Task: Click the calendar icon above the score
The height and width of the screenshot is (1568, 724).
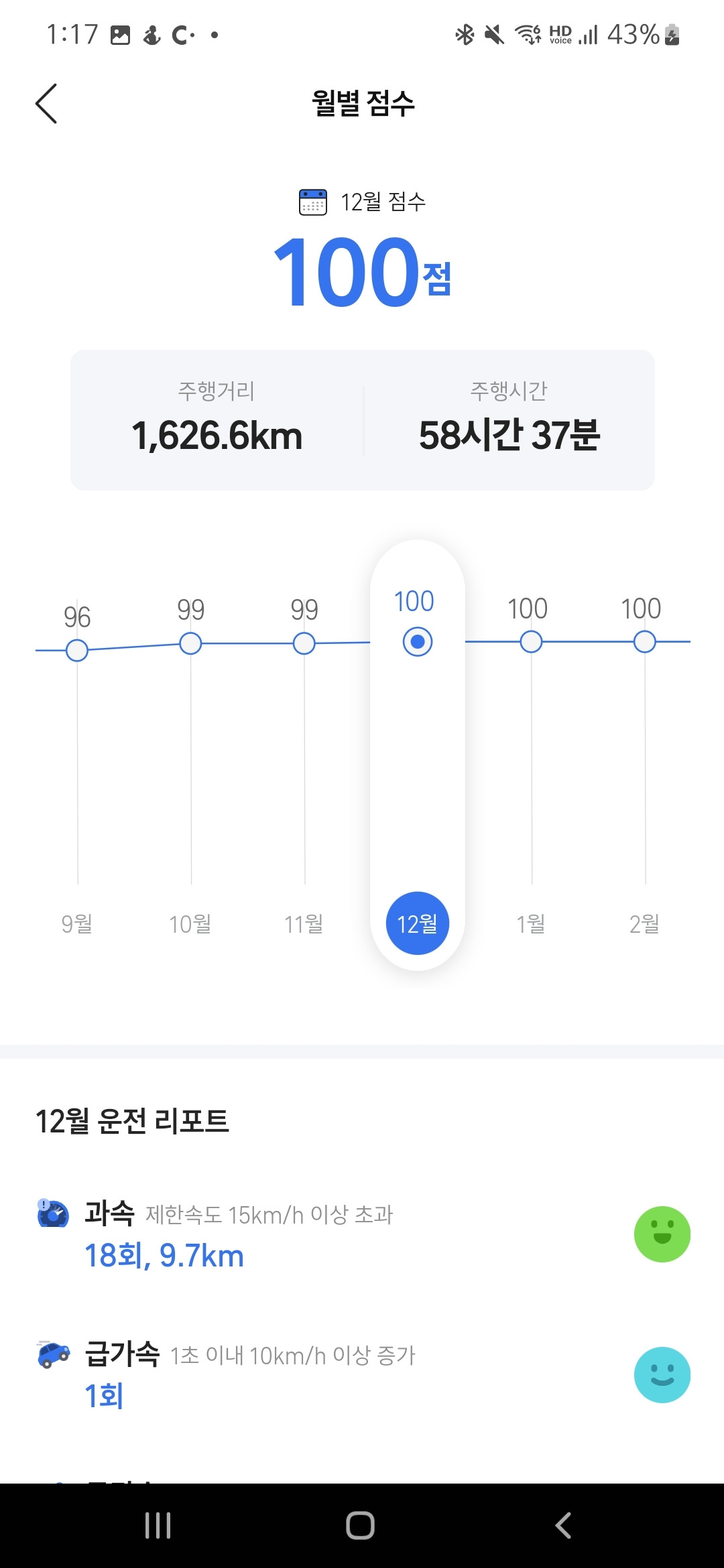Action: click(x=312, y=200)
